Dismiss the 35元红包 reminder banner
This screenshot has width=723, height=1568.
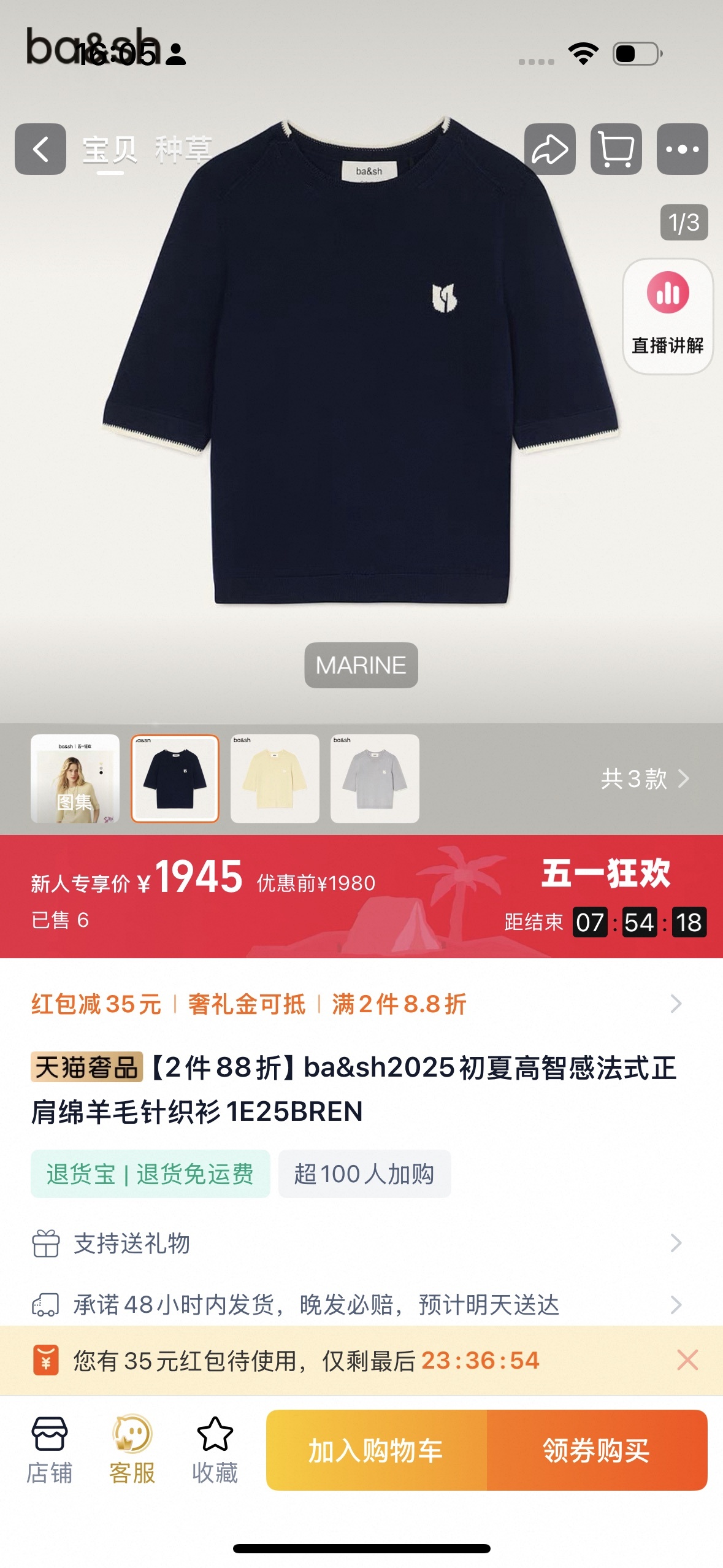(x=687, y=1360)
